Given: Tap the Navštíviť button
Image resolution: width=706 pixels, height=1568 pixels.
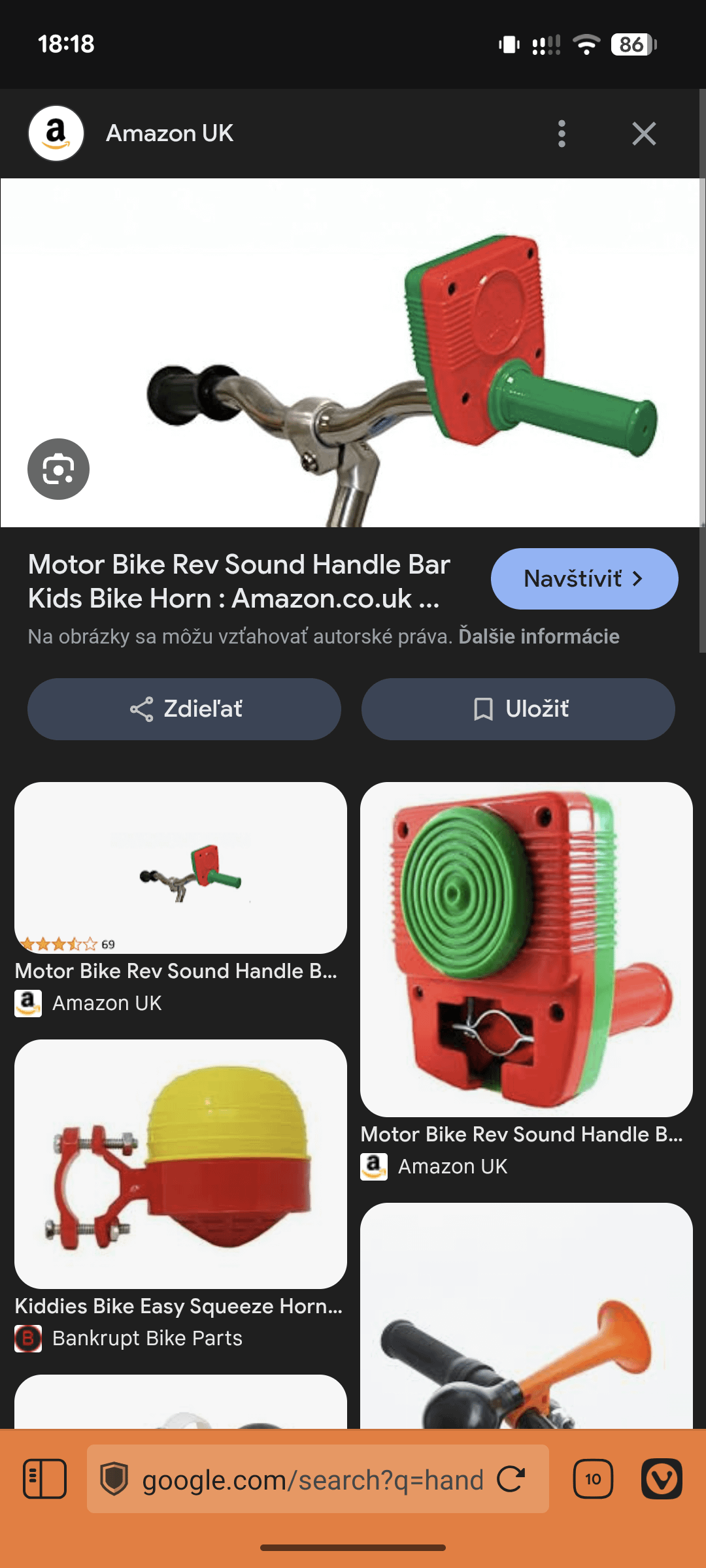Looking at the screenshot, I should click(x=584, y=579).
